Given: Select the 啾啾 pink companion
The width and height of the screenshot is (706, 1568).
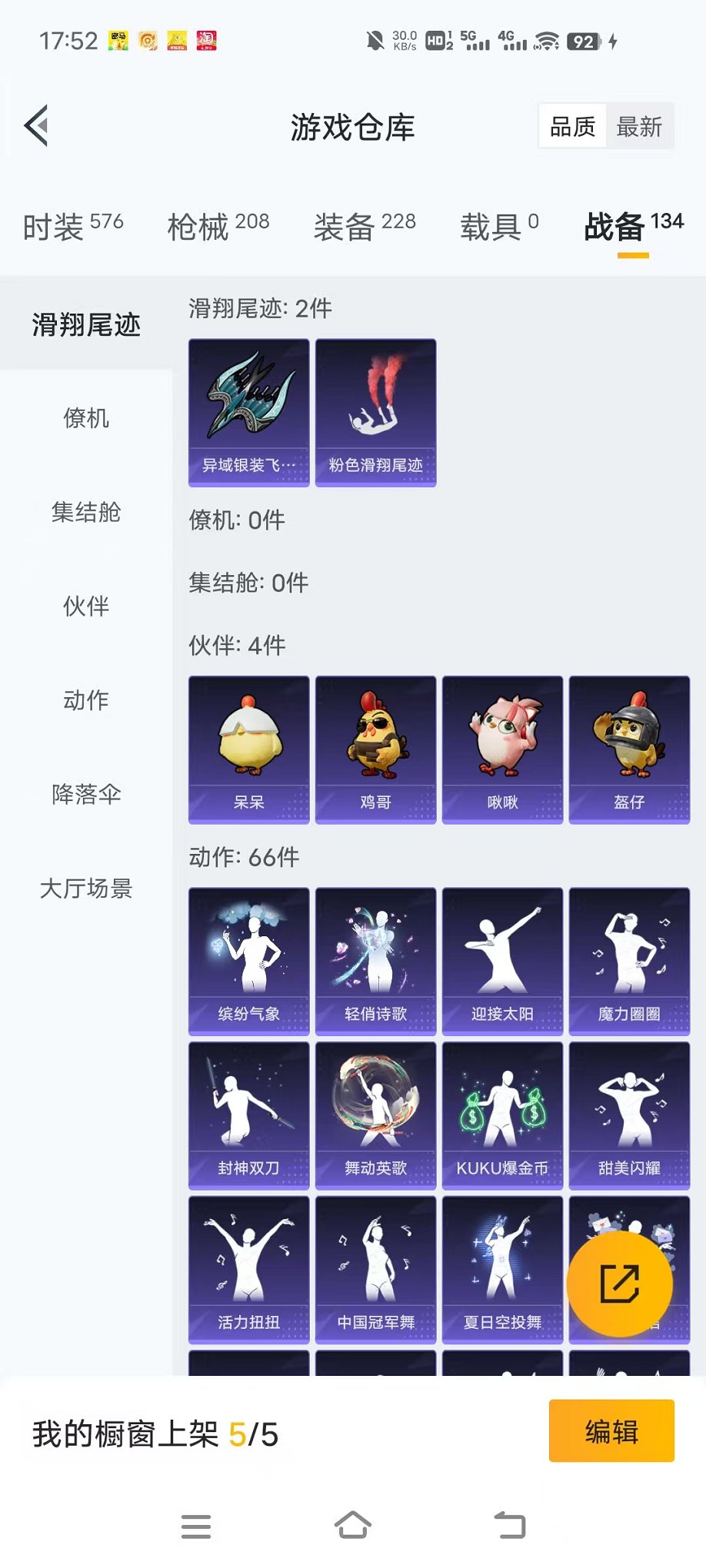Looking at the screenshot, I should [502, 740].
